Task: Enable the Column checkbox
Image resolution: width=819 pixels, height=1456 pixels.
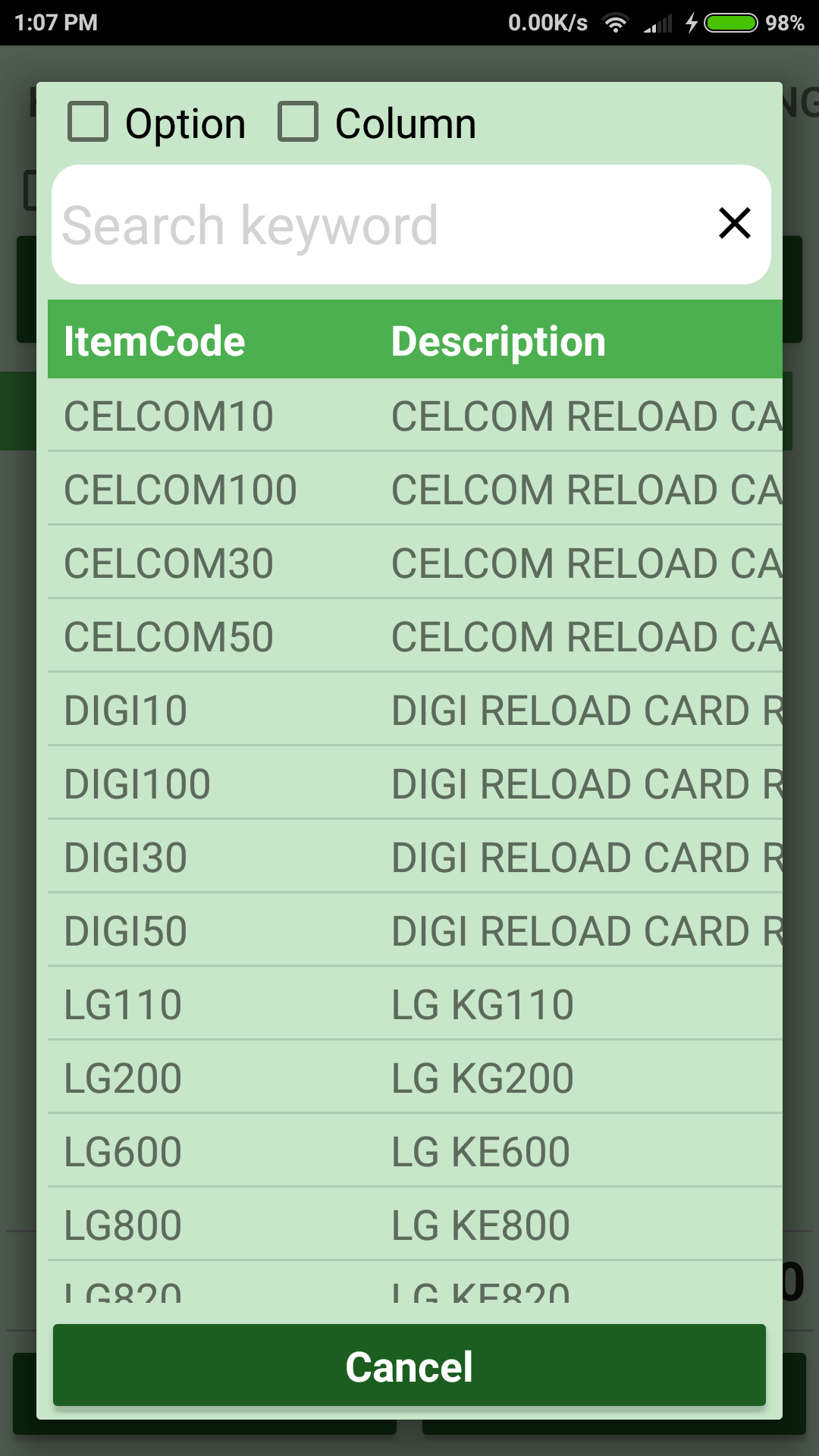Action: click(298, 123)
